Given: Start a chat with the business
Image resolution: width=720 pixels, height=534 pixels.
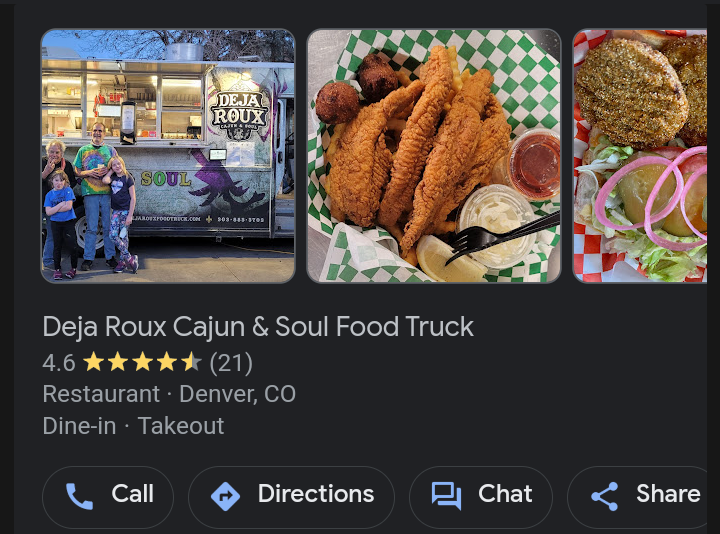Looking at the screenshot, I should tap(481, 496).
